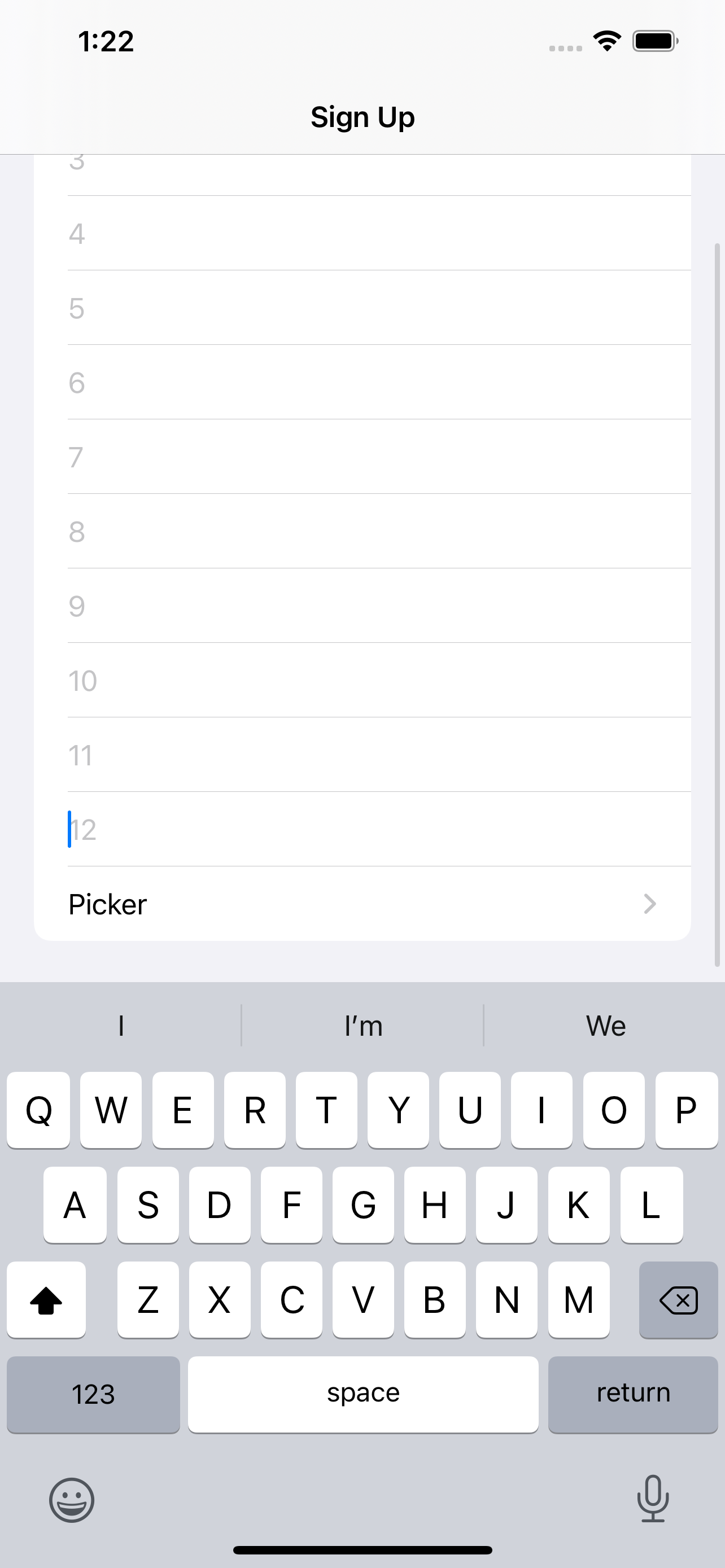Insert the "We" keyboard suggestion

[x=605, y=1026]
